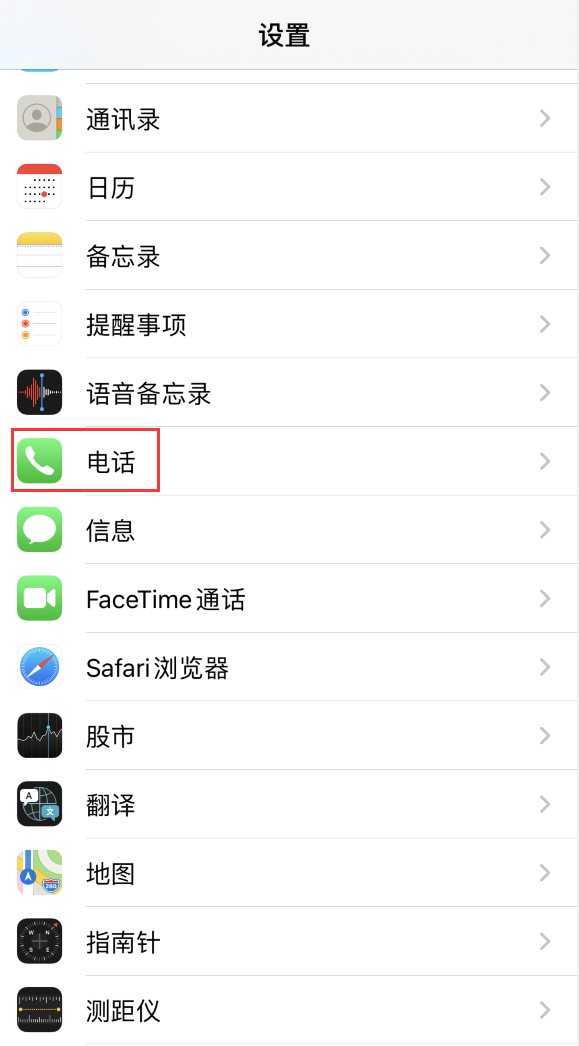
Task: Open 信息 settings
Action: (x=290, y=530)
